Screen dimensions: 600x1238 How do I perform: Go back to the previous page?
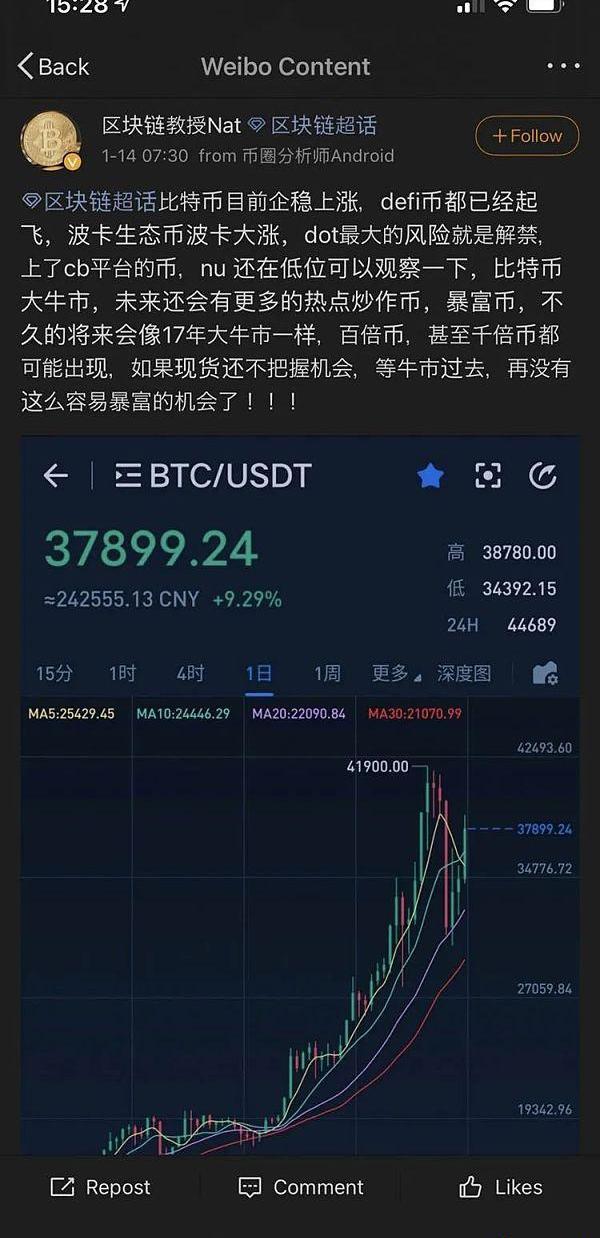pyautogui.click(x=54, y=67)
